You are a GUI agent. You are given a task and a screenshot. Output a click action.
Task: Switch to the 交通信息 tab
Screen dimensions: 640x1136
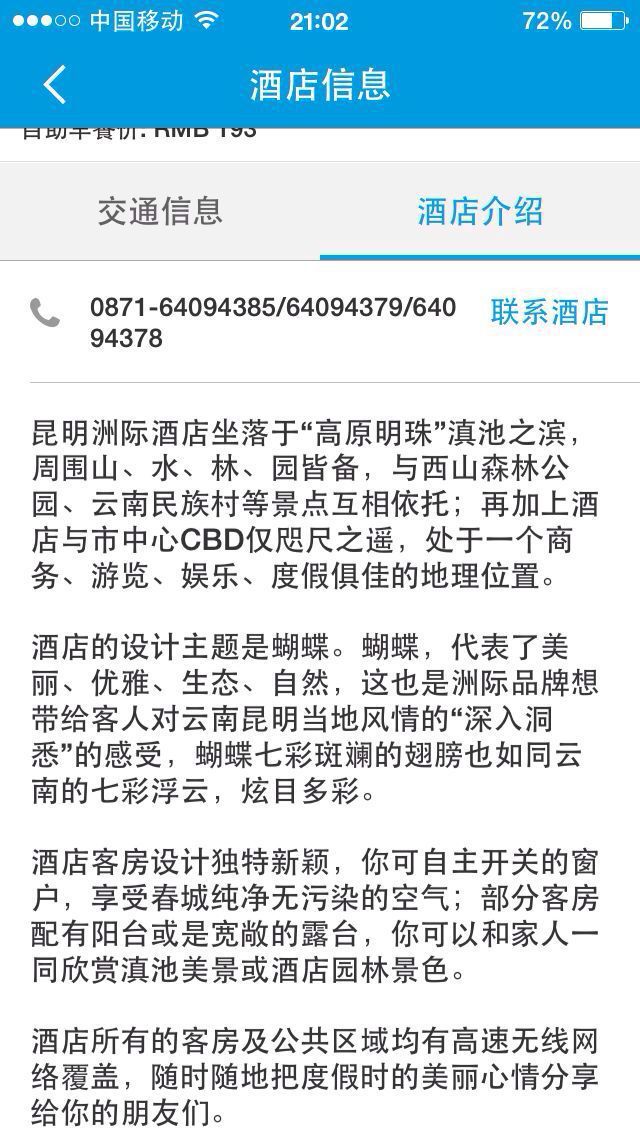coord(160,211)
